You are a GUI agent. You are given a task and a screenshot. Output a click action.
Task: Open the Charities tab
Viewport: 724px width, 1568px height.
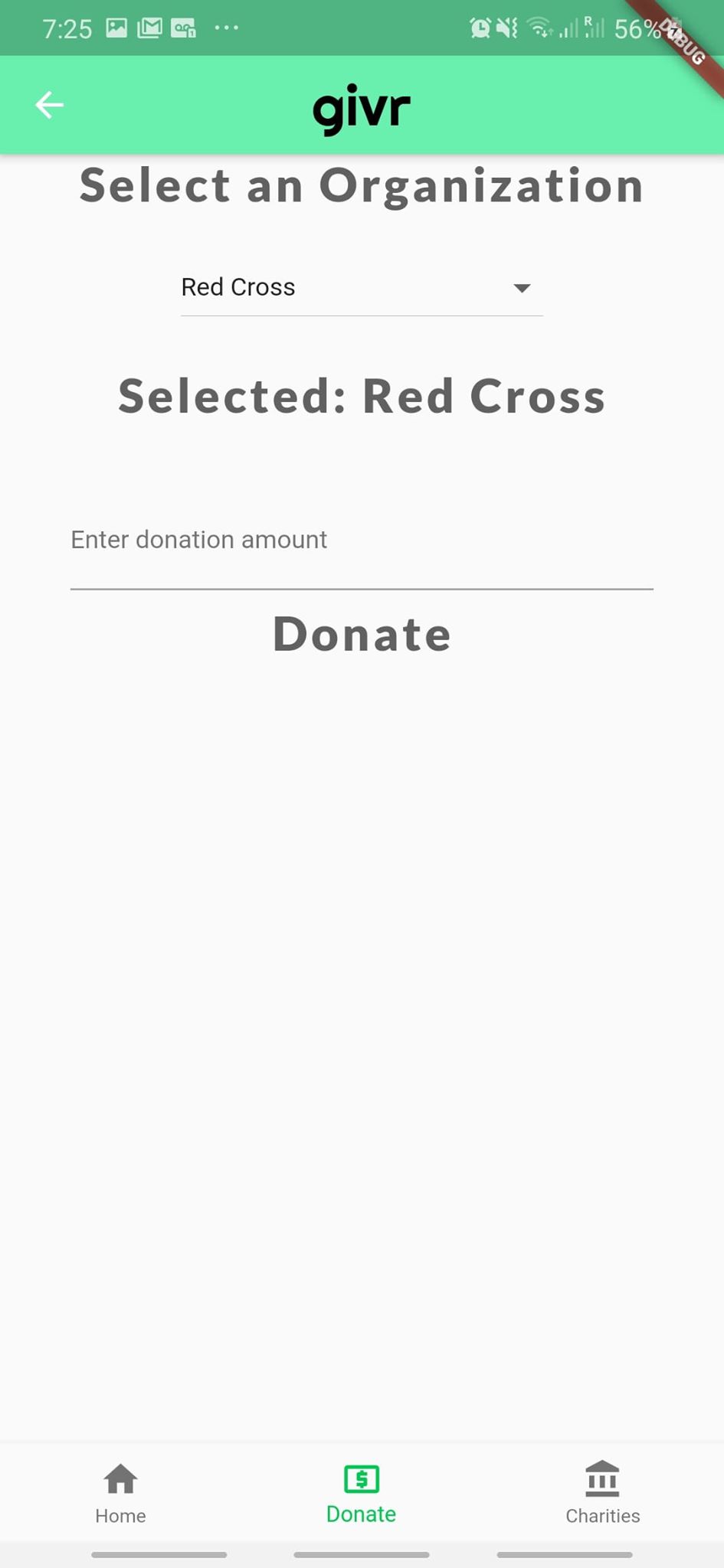tap(602, 1493)
